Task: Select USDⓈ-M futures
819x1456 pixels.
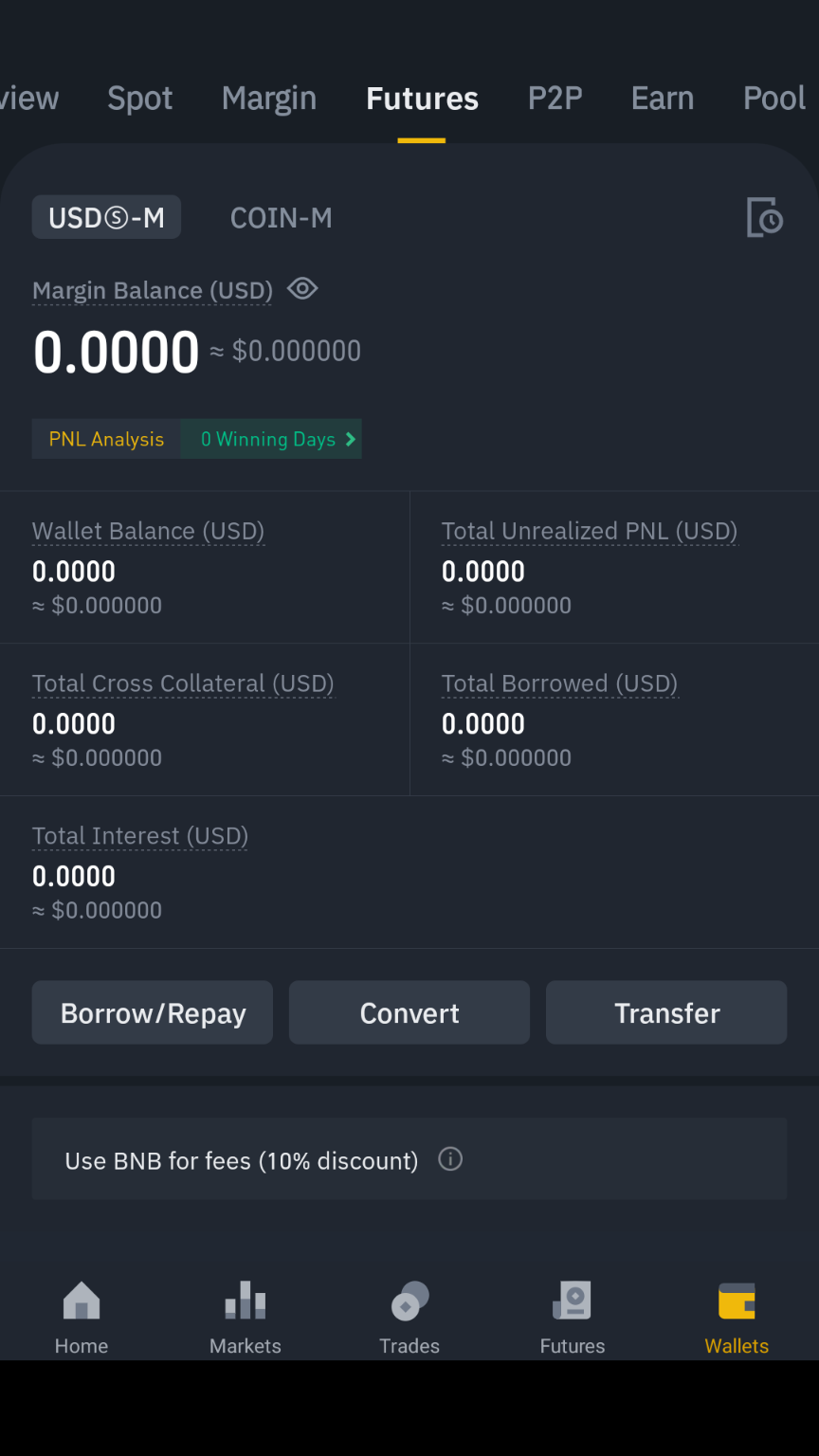Action: click(x=106, y=218)
